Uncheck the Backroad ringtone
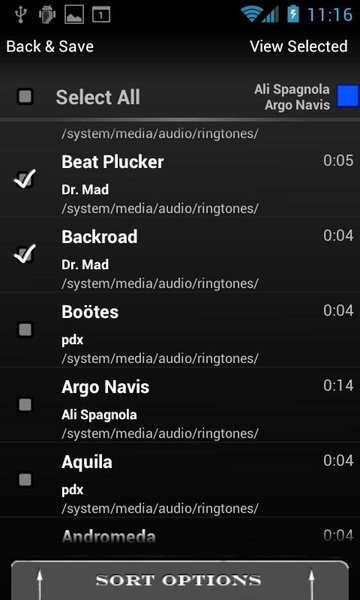 tap(25, 254)
